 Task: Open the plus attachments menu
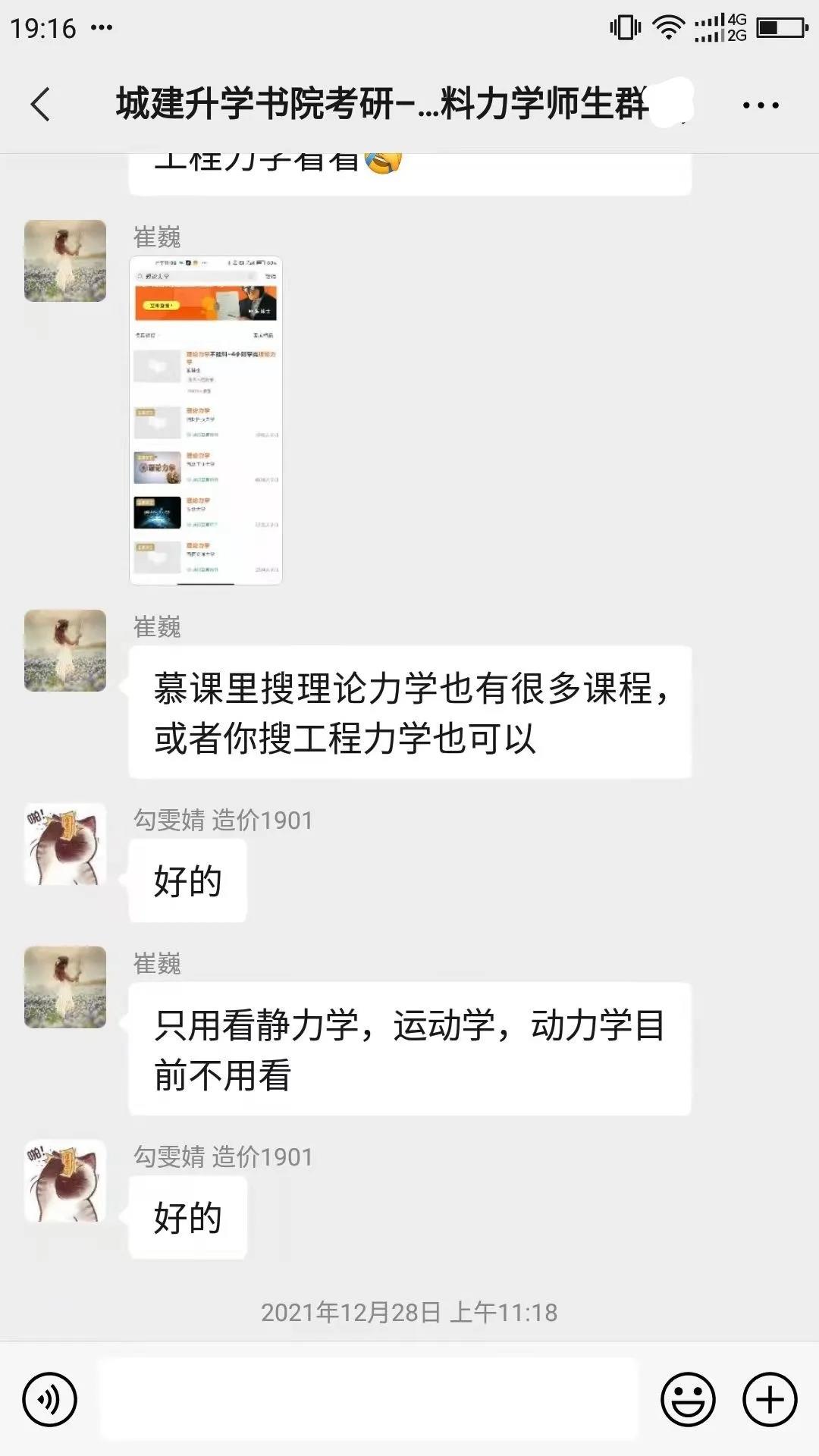coord(770,1399)
